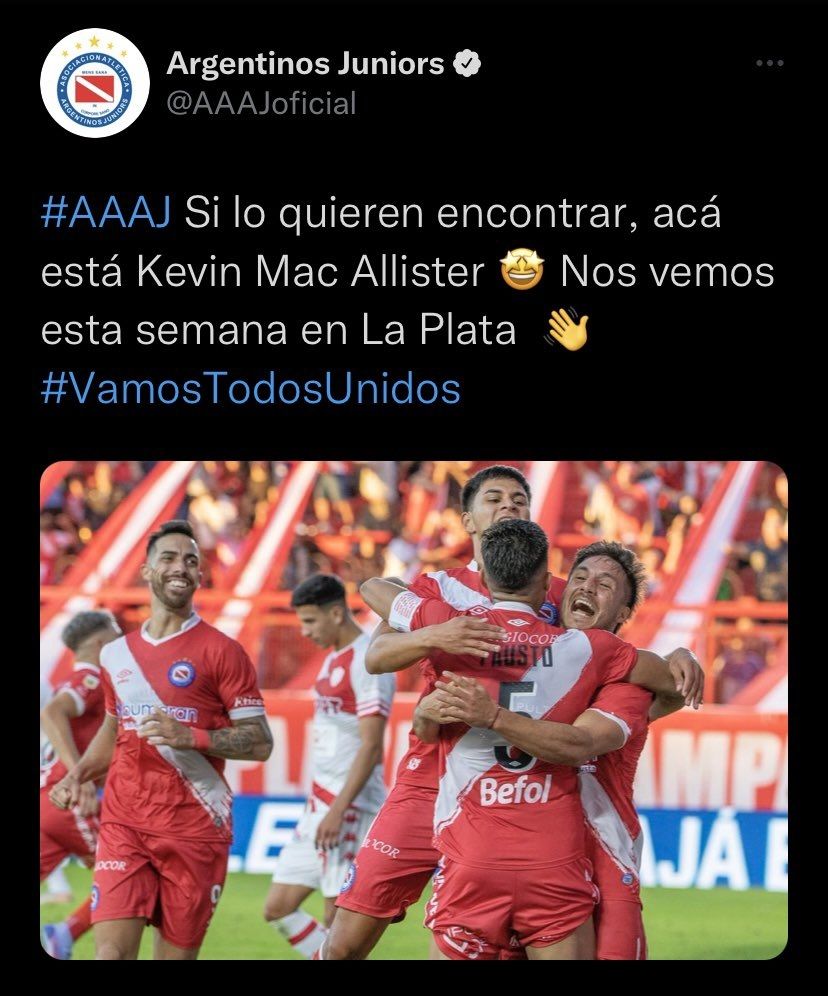Open the attached match photo

[x=414, y=710]
